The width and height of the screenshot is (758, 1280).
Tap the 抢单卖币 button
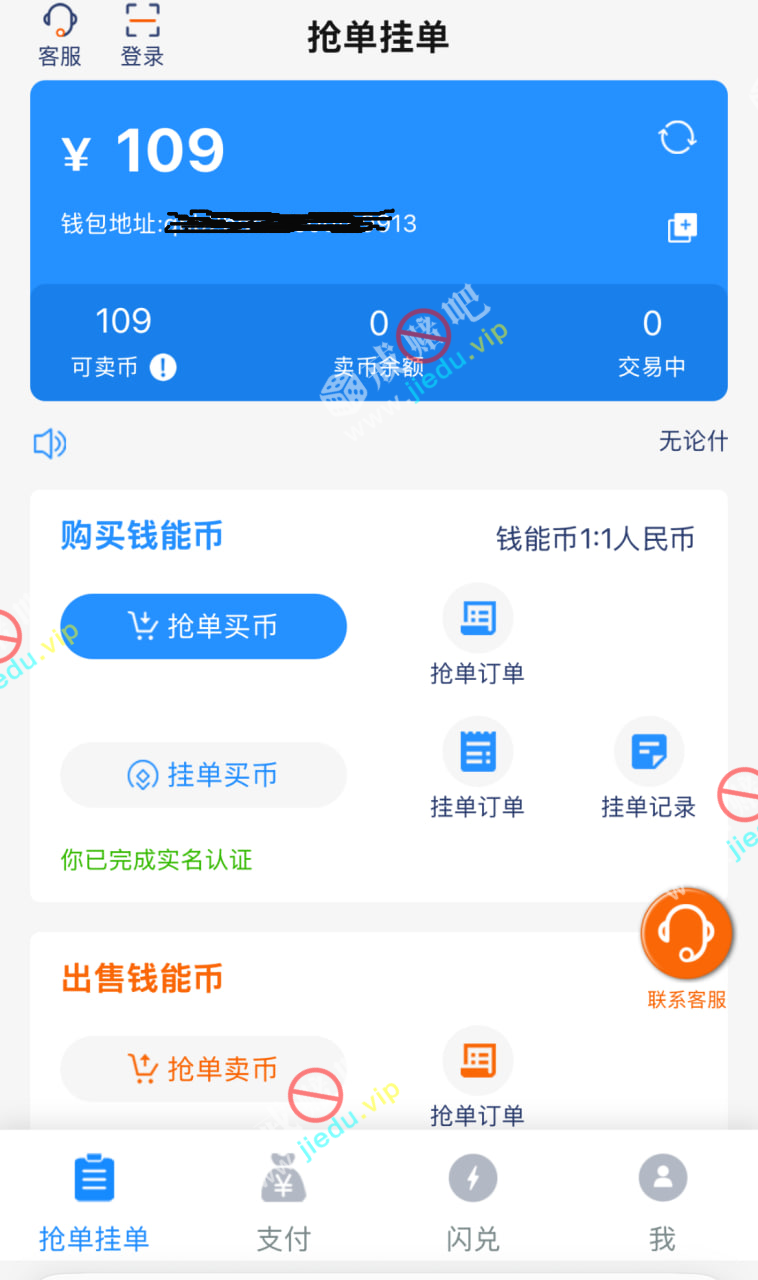coord(203,1069)
